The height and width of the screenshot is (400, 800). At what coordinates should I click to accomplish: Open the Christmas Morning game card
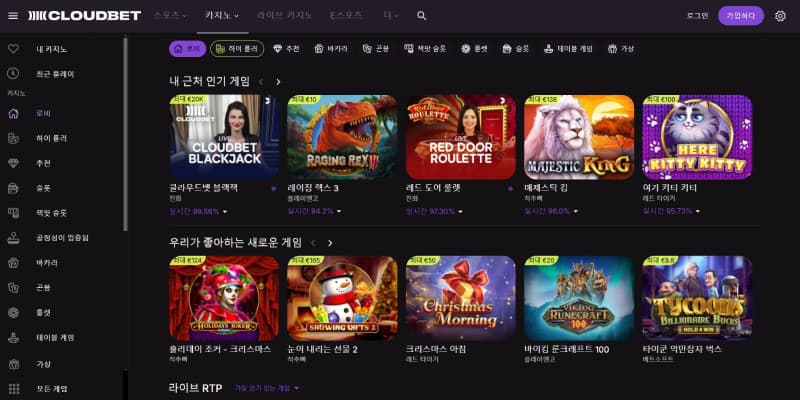460,297
